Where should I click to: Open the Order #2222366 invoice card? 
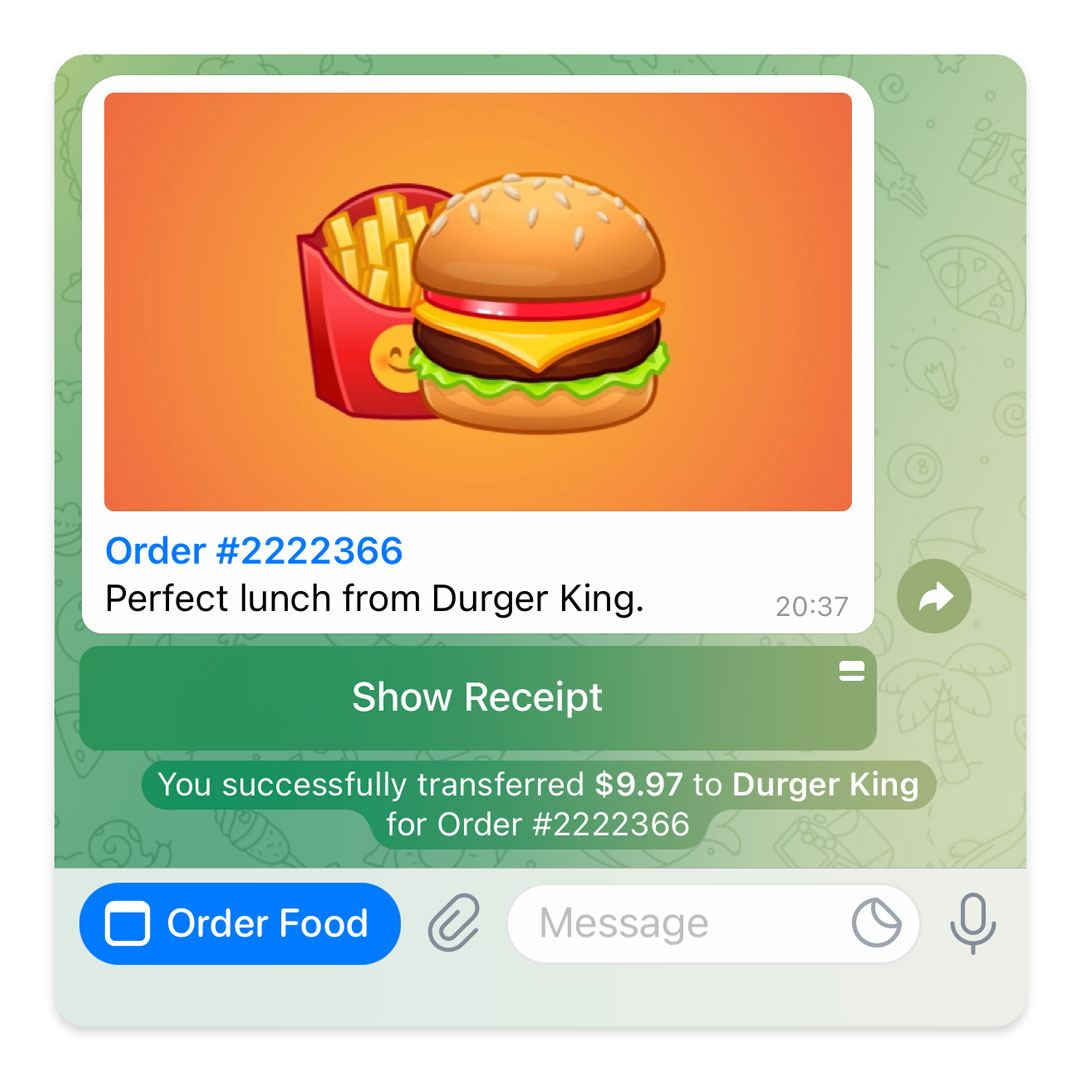(x=478, y=302)
